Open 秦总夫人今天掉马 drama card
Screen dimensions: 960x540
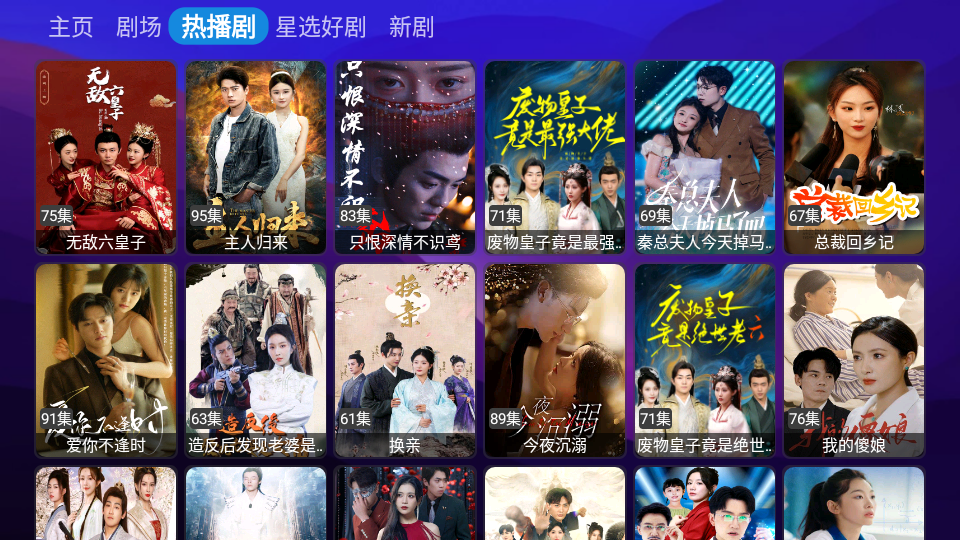705,157
